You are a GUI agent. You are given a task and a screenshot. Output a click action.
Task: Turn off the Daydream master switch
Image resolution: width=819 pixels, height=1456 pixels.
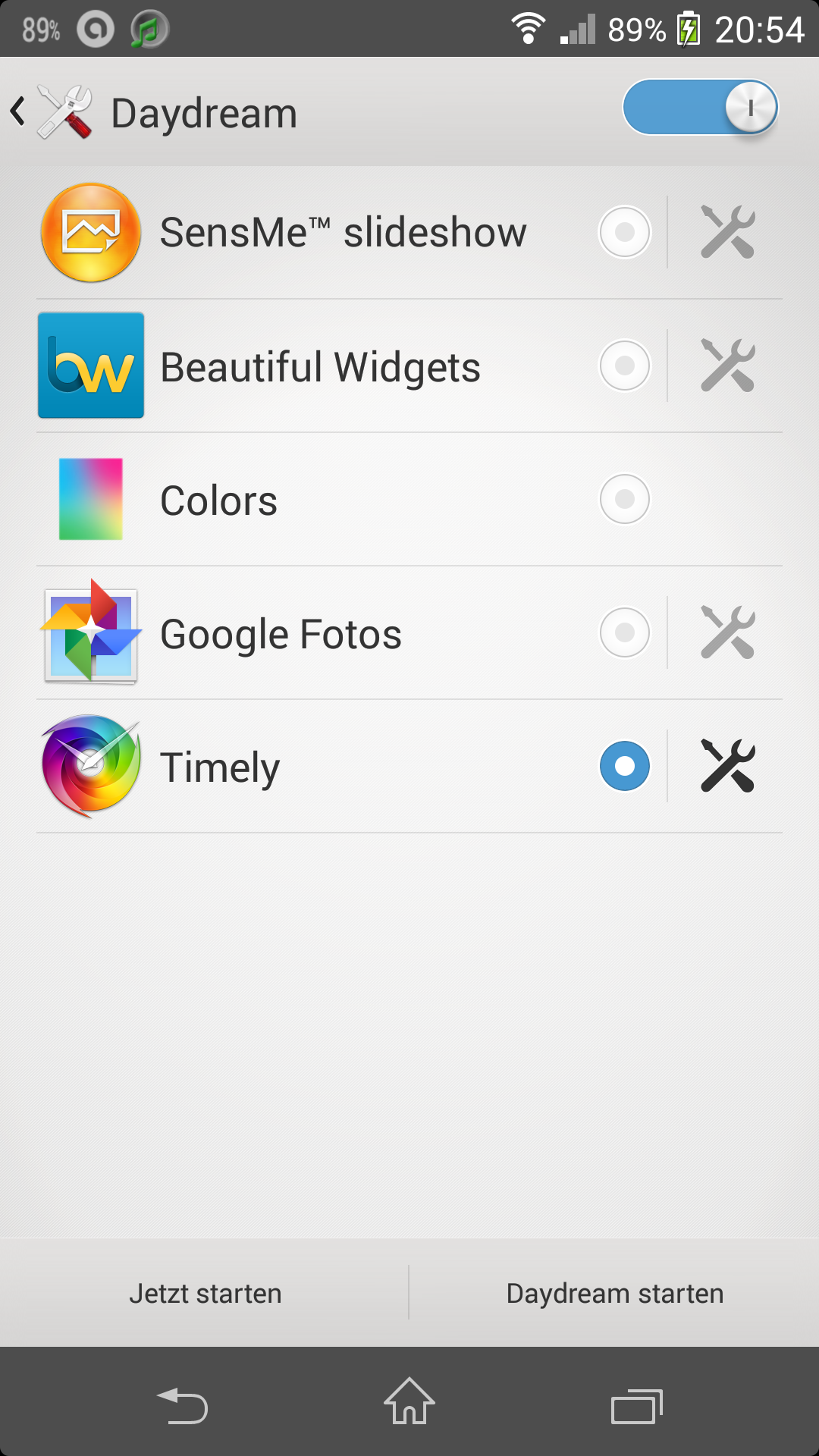pyautogui.click(x=701, y=108)
